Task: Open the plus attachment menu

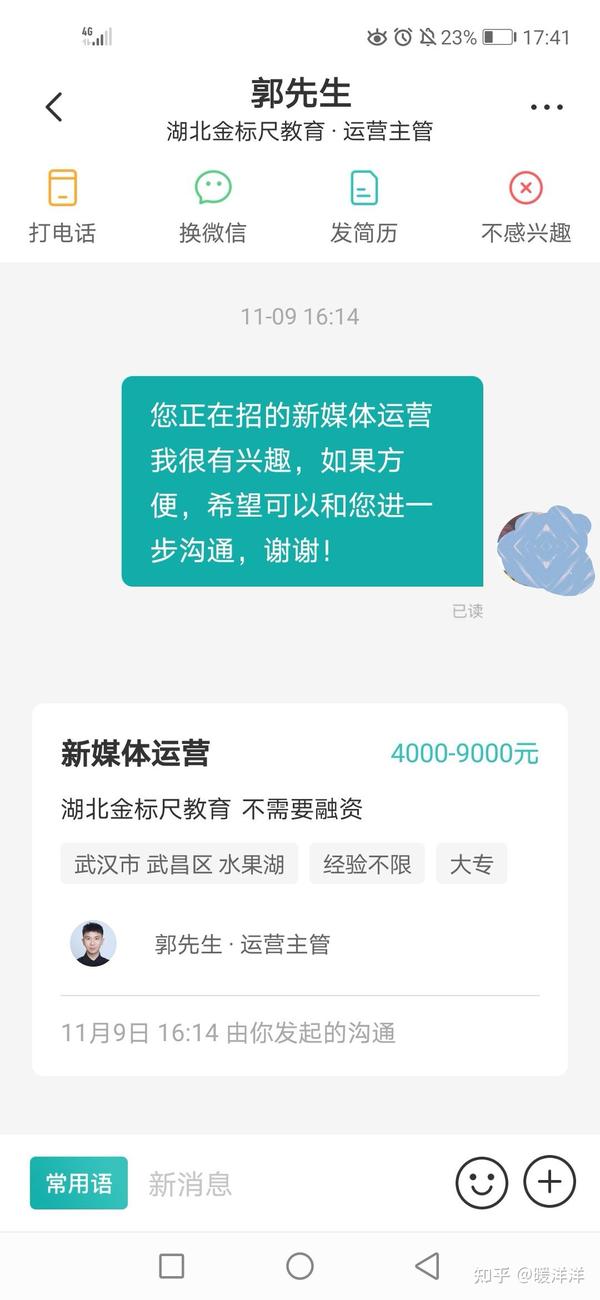Action: click(550, 1183)
